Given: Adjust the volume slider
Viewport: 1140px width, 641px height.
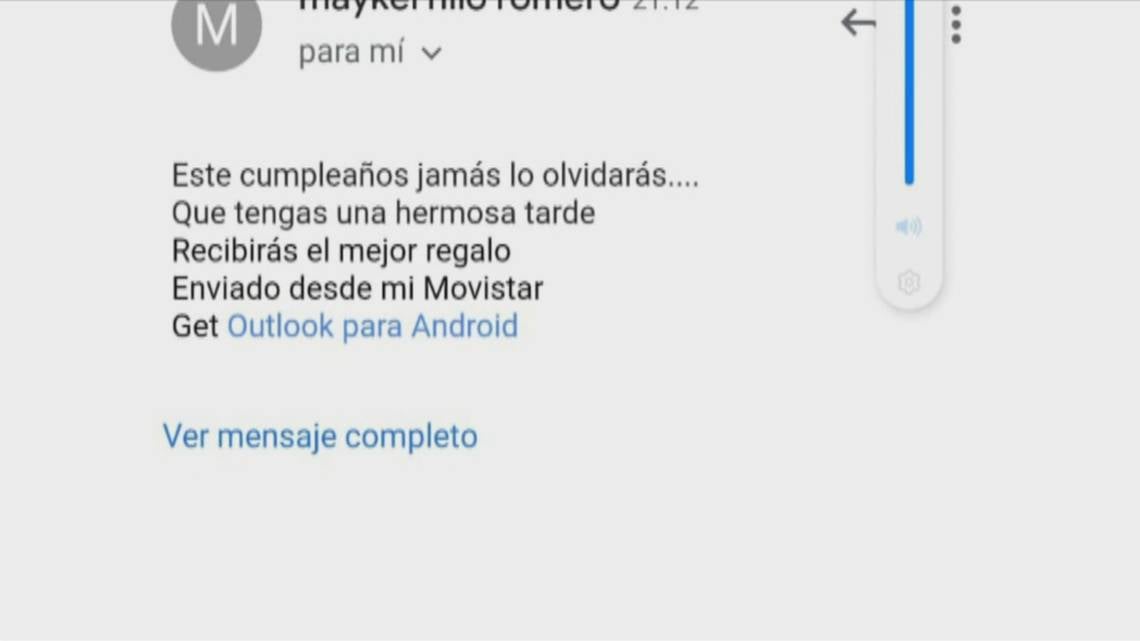Looking at the screenshot, I should tap(909, 100).
